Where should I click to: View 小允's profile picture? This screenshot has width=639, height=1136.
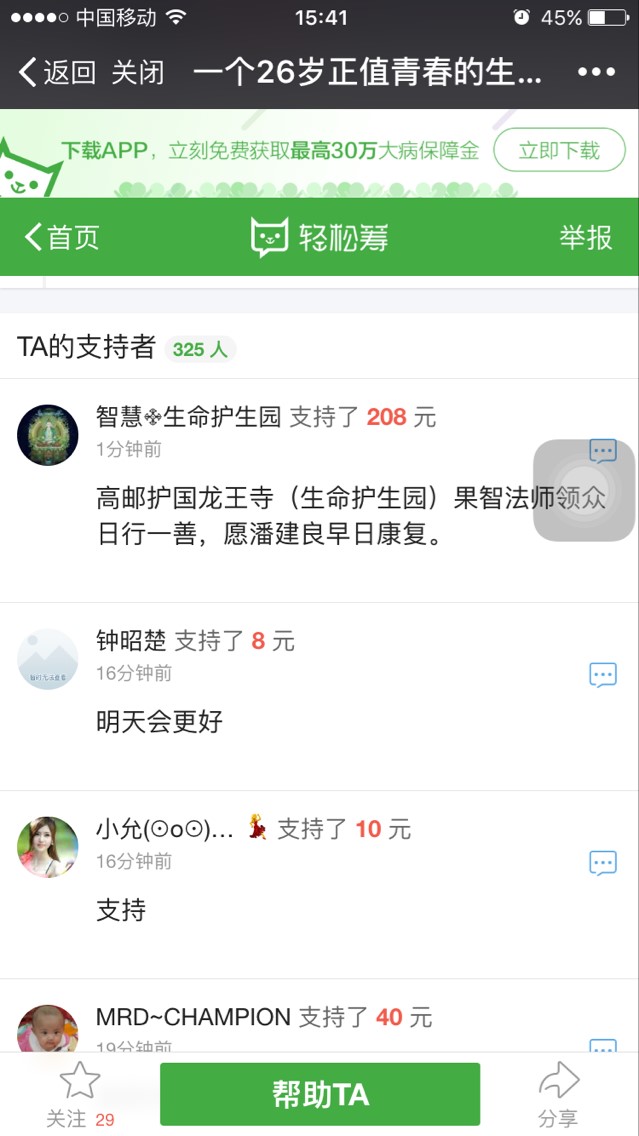click(48, 847)
